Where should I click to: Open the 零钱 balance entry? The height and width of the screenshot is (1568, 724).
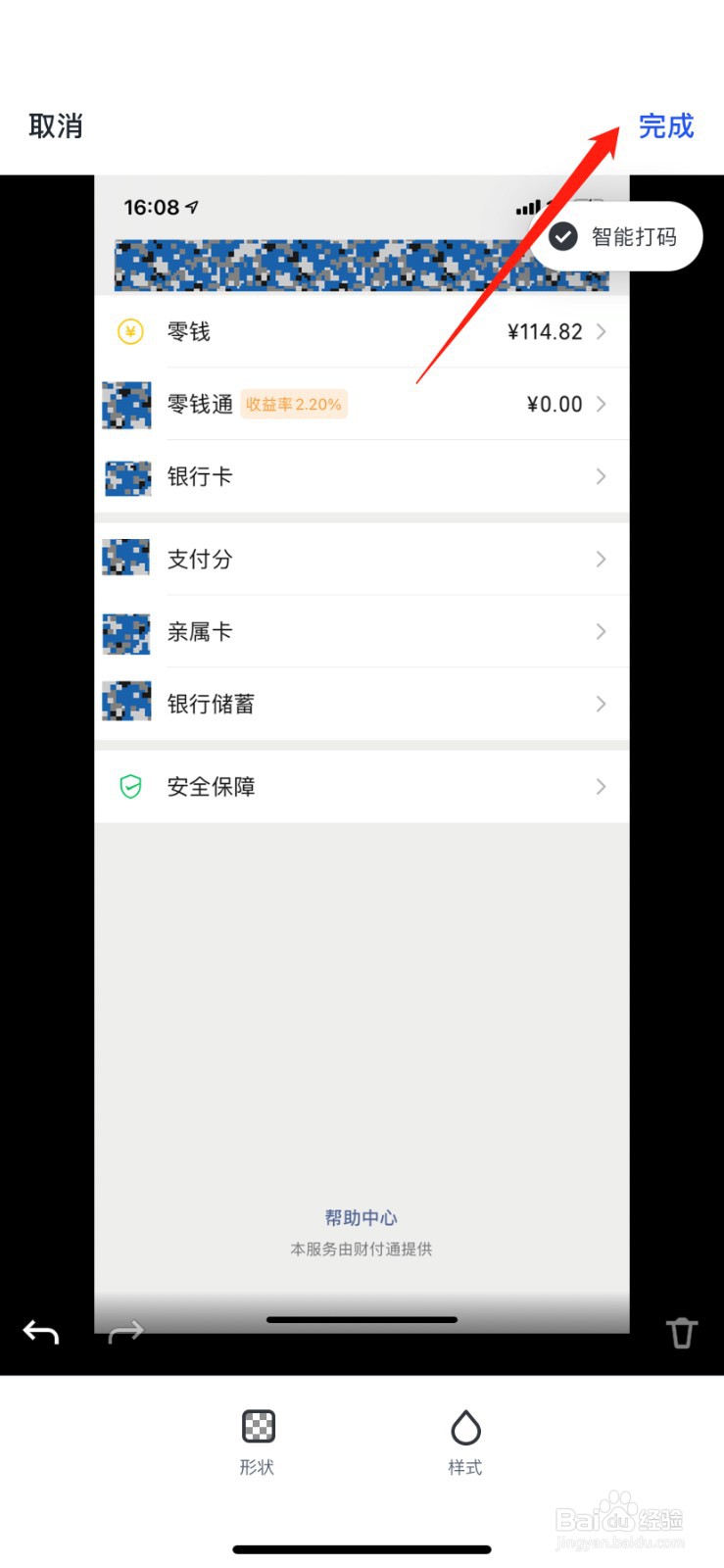coord(362,332)
